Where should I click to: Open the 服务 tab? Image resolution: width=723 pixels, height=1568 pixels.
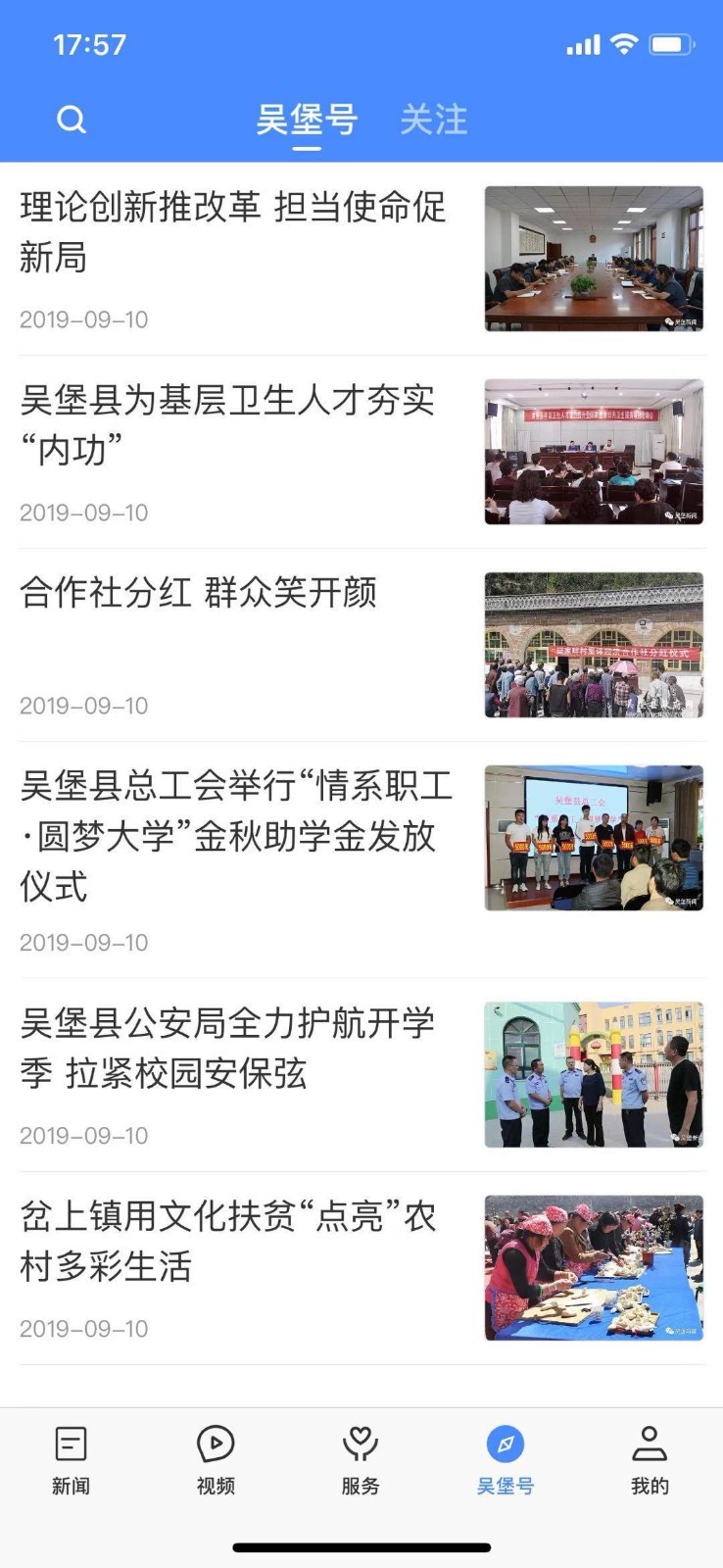pyautogui.click(x=361, y=1459)
